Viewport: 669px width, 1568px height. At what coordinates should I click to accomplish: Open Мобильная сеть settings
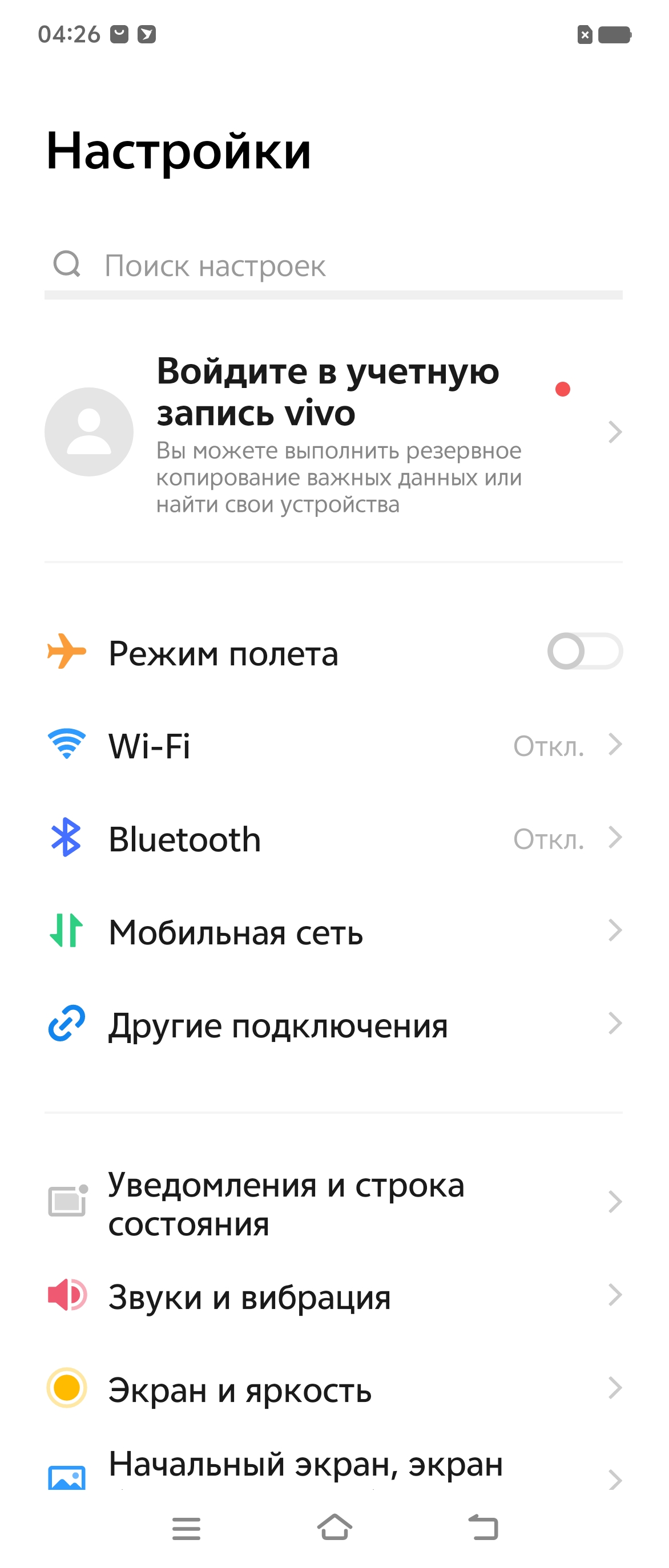pyautogui.click(x=333, y=931)
